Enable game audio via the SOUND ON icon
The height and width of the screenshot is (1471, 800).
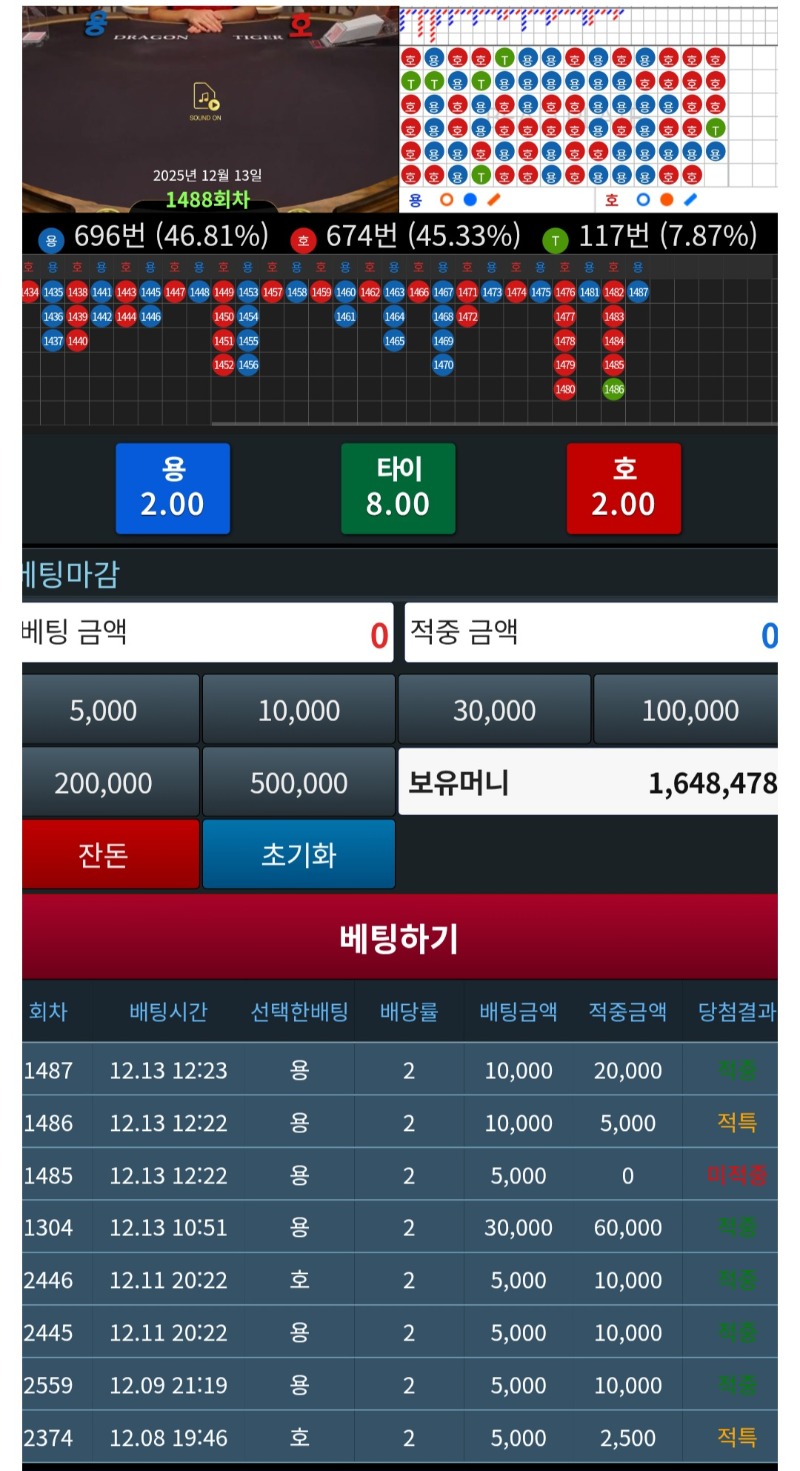(203, 95)
